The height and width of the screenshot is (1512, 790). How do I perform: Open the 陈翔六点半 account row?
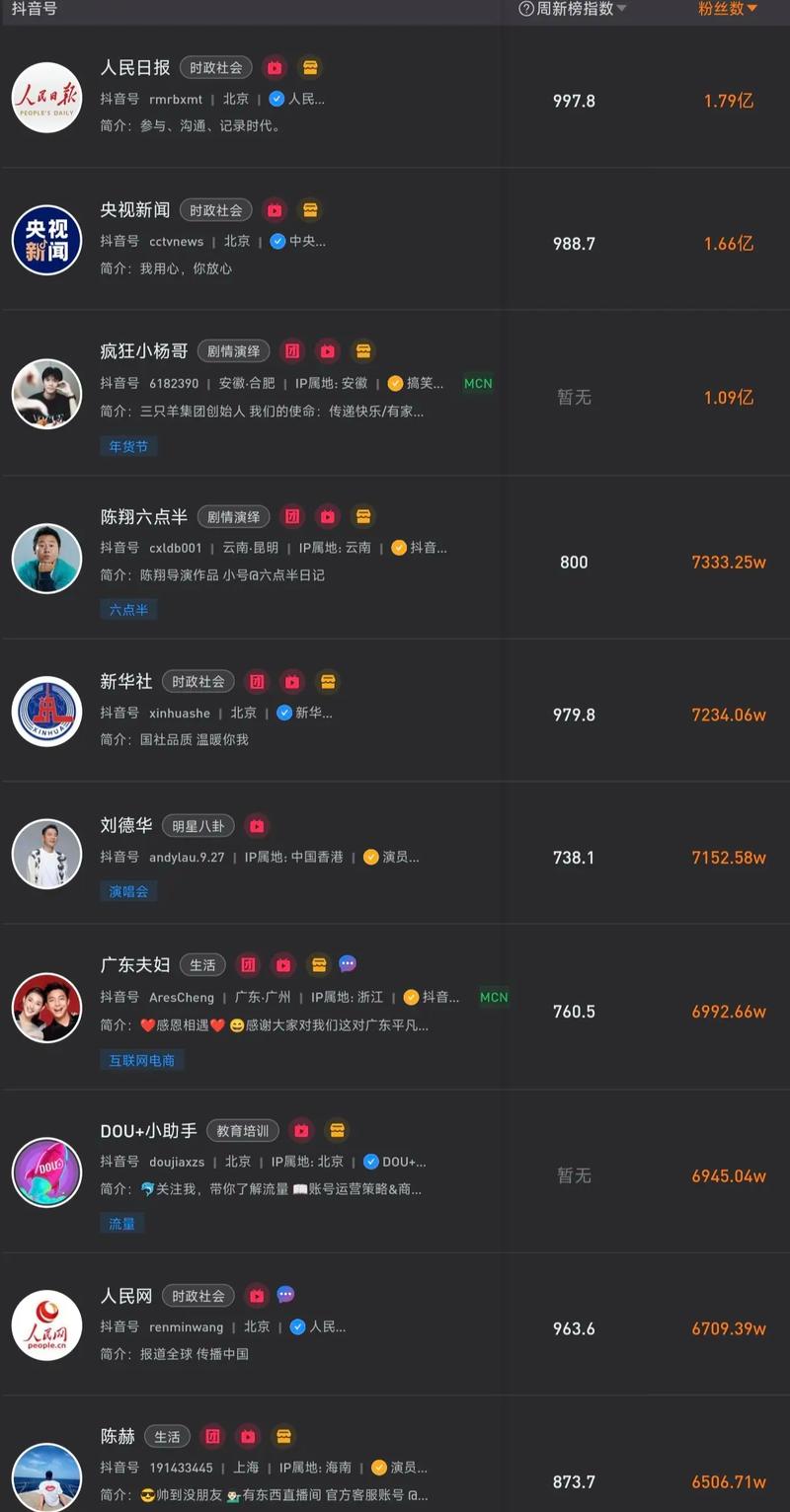coord(143,516)
